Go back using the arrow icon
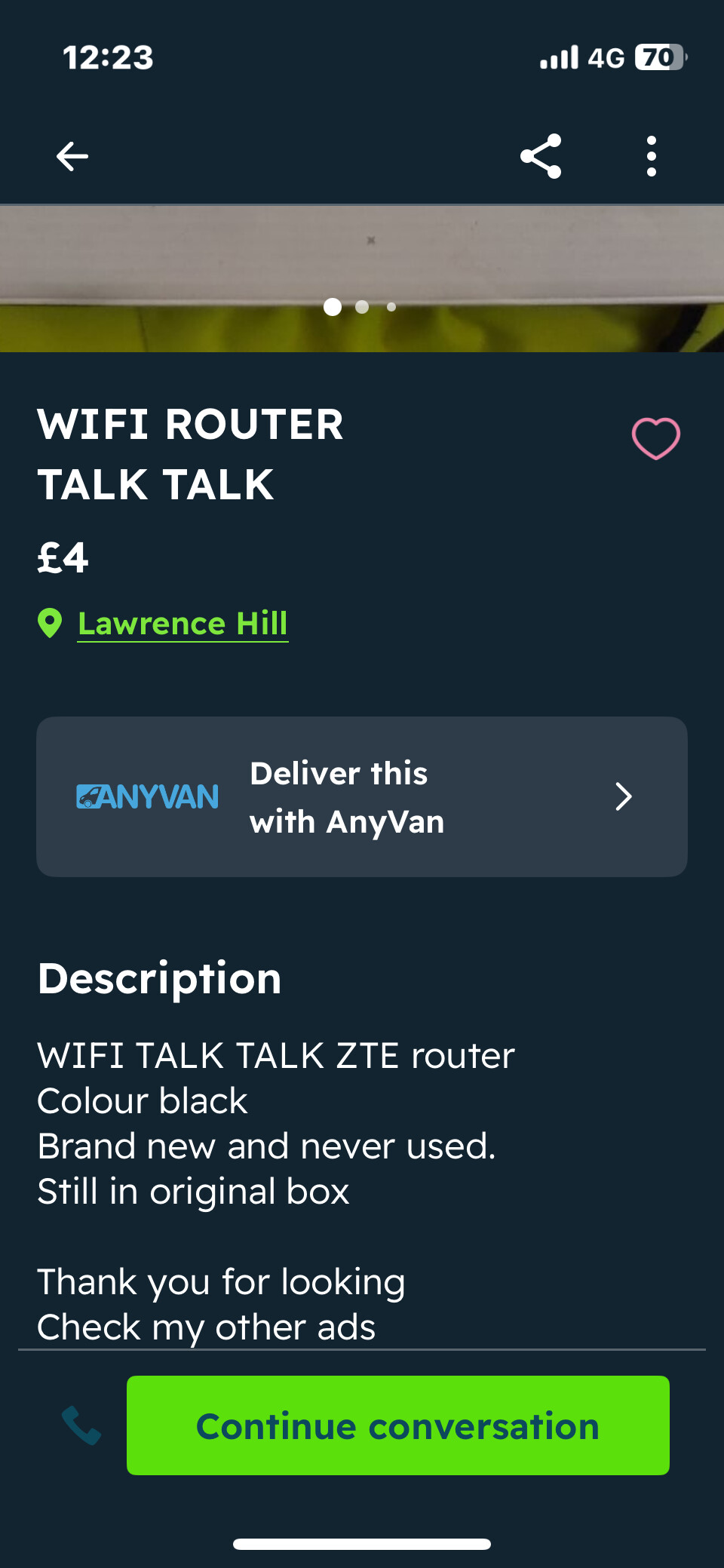 click(x=72, y=156)
